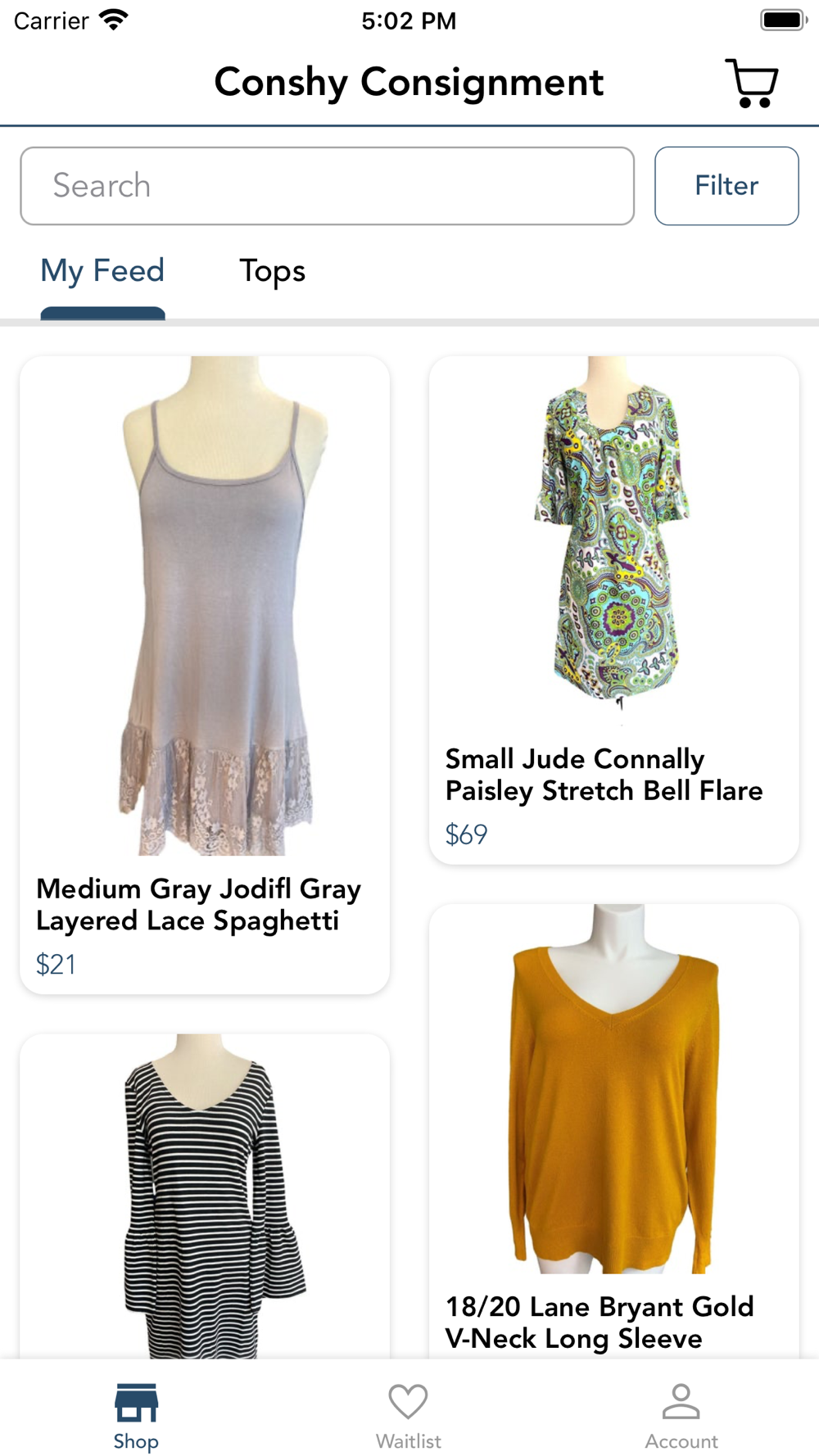
Task: Open the Lane Bryant Gold V-Neck sweater
Action: click(x=613, y=1130)
